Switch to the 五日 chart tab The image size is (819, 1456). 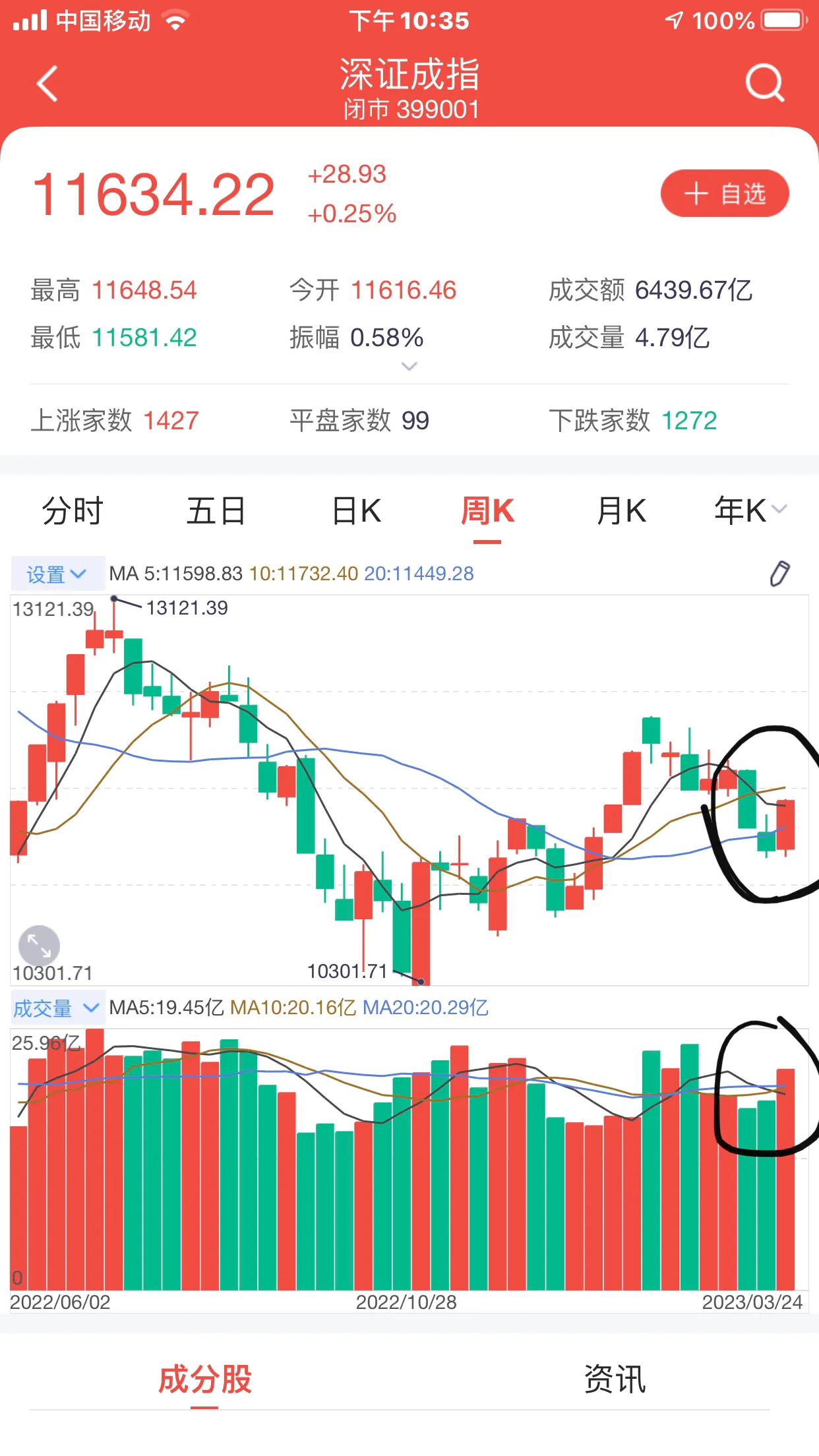tap(216, 511)
